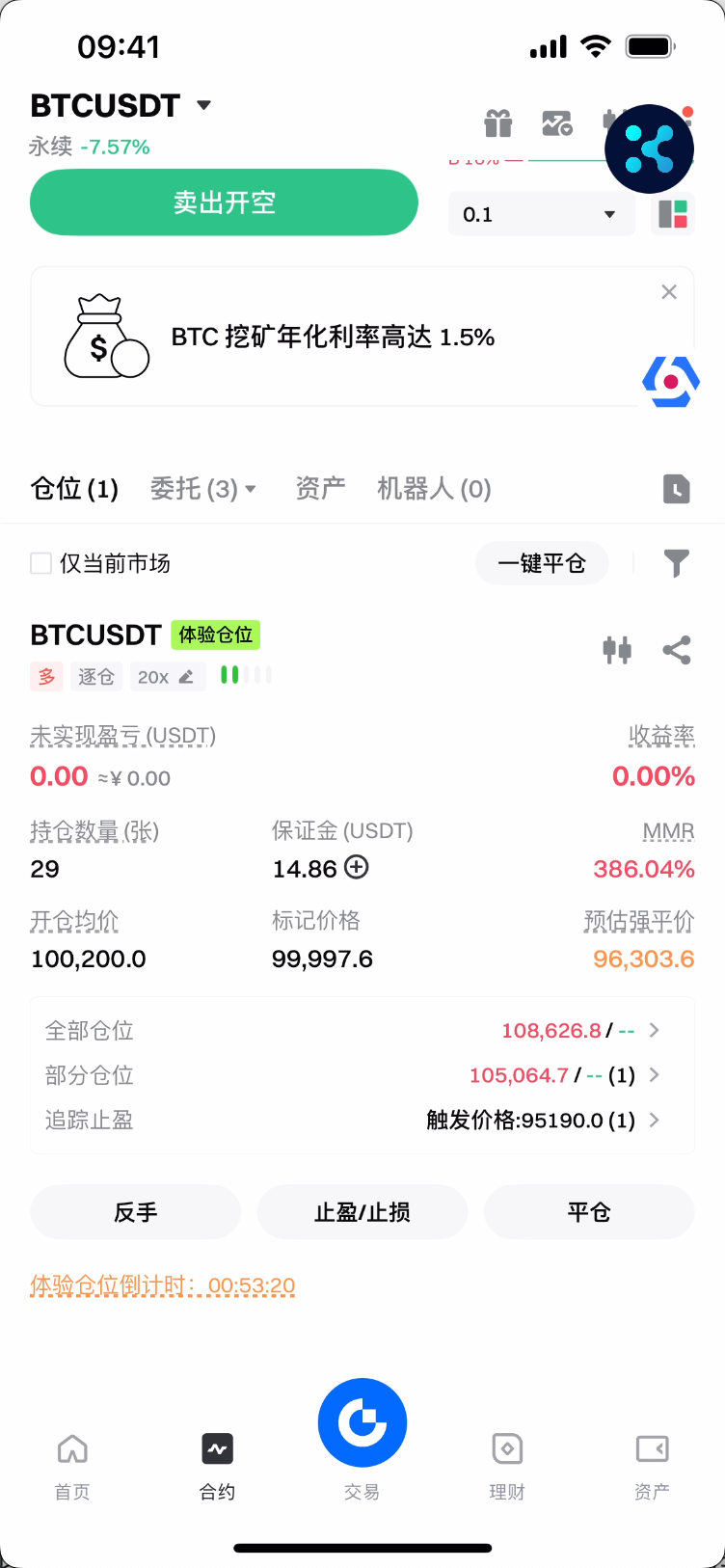The width and height of the screenshot is (725, 1568).
Task: Share the BTCUSDT position
Action: pyautogui.click(x=677, y=650)
